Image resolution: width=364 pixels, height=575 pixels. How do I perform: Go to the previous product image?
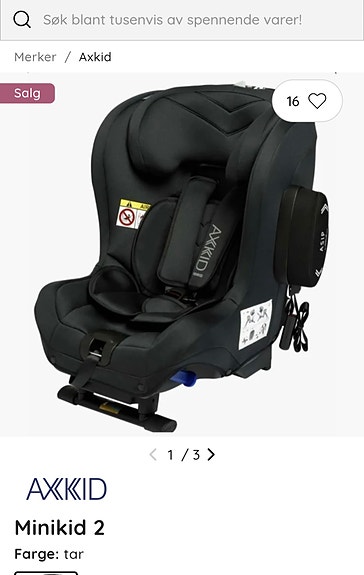153,455
